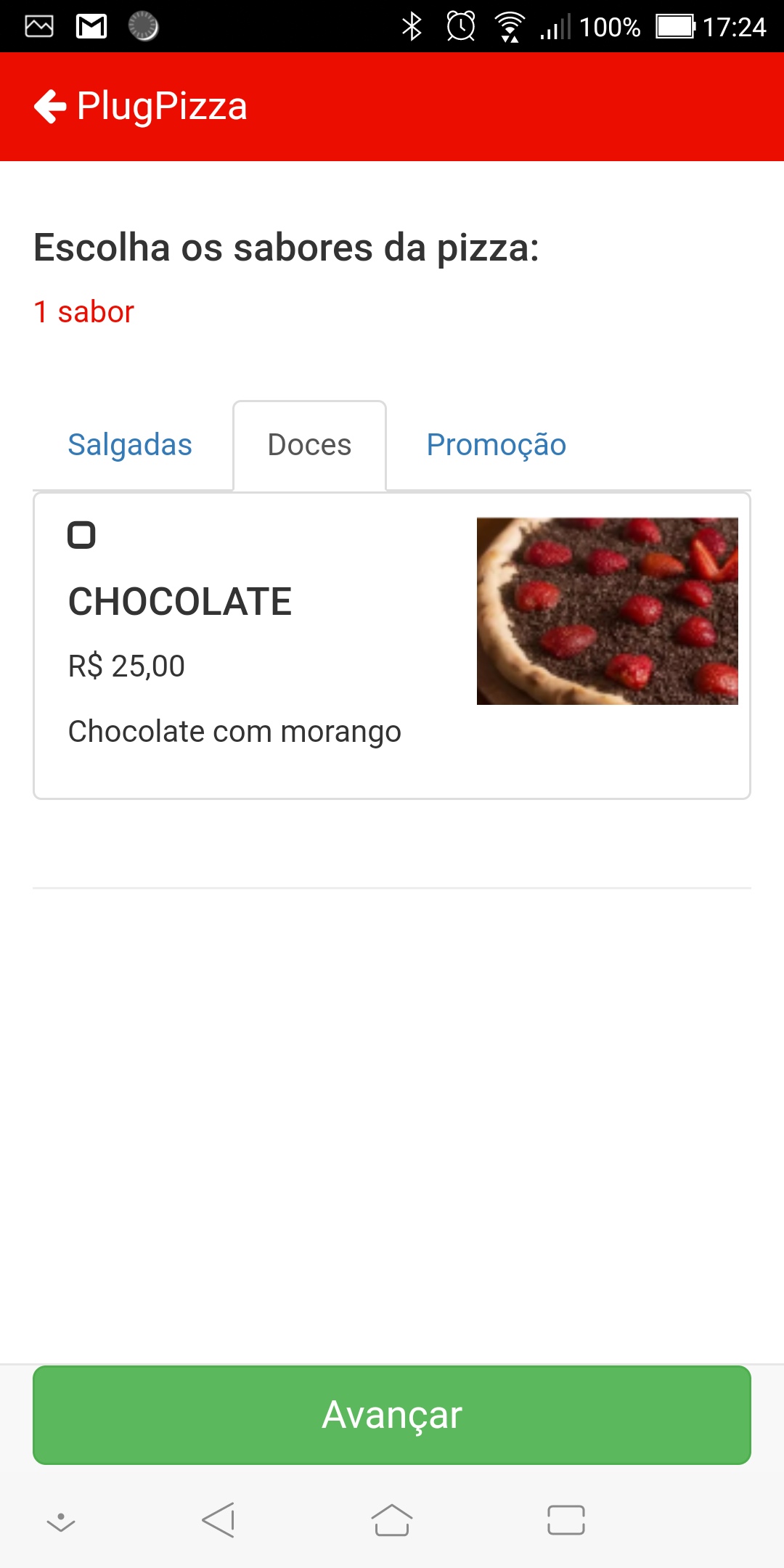Image resolution: width=784 pixels, height=1568 pixels.
Task: Switch to the Salgadas tab
Action: coord(130,445)
